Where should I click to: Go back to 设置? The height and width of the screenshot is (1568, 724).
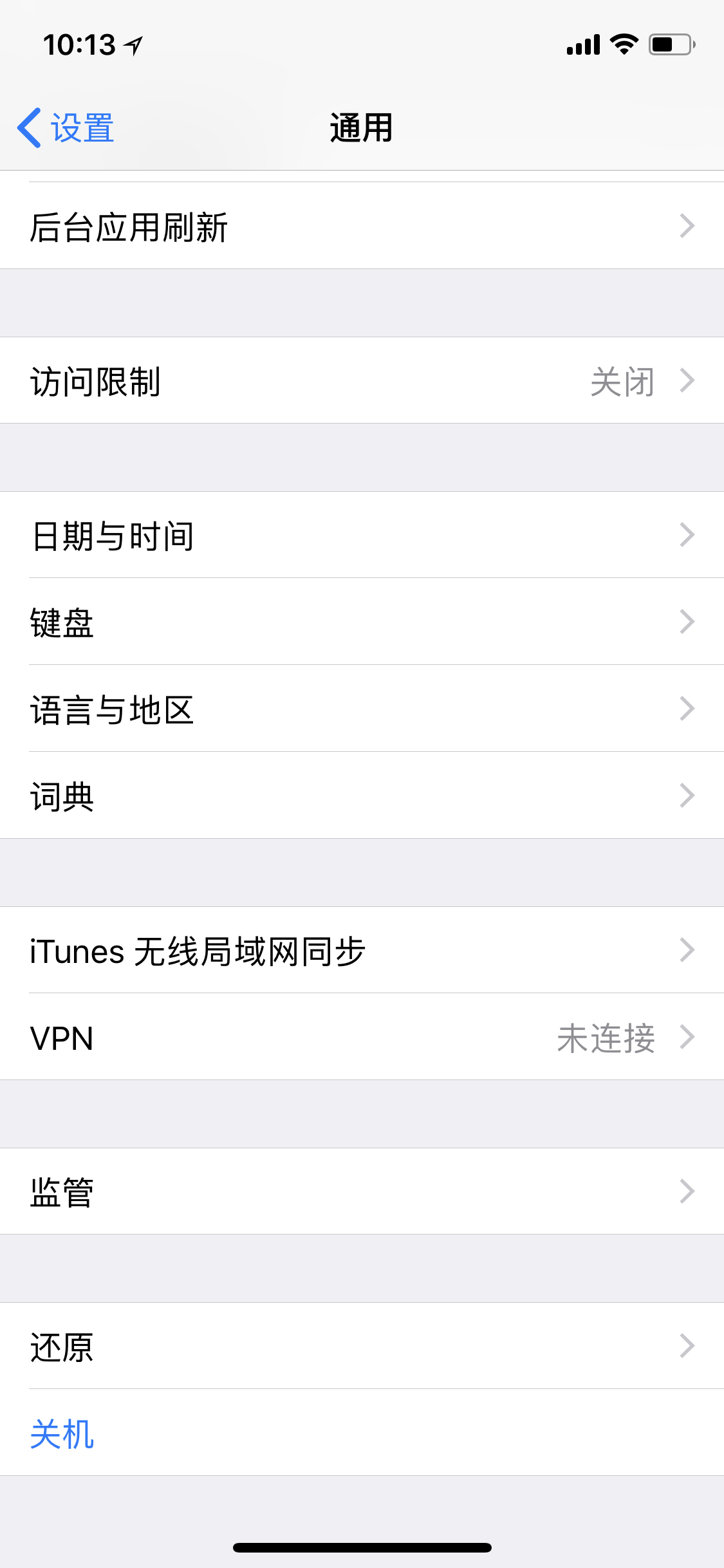66,127
